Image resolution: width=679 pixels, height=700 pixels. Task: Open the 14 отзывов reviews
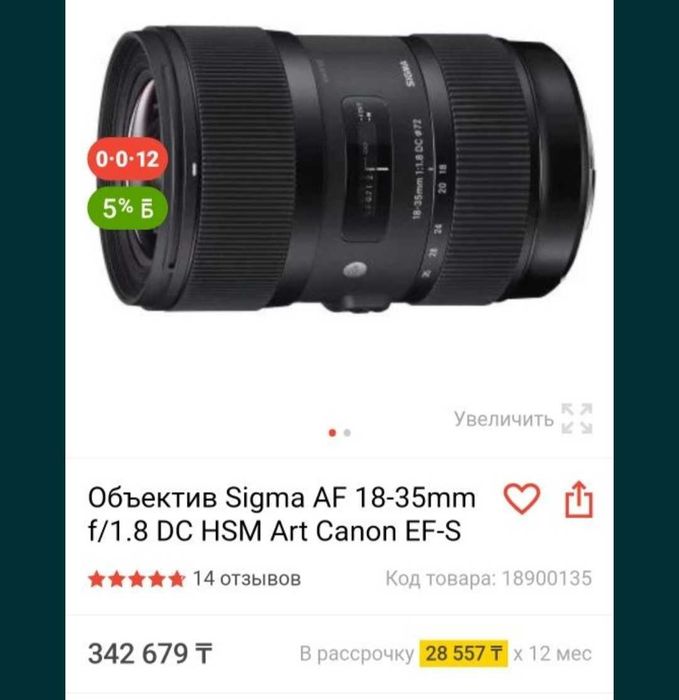click(x=245, y=578)
